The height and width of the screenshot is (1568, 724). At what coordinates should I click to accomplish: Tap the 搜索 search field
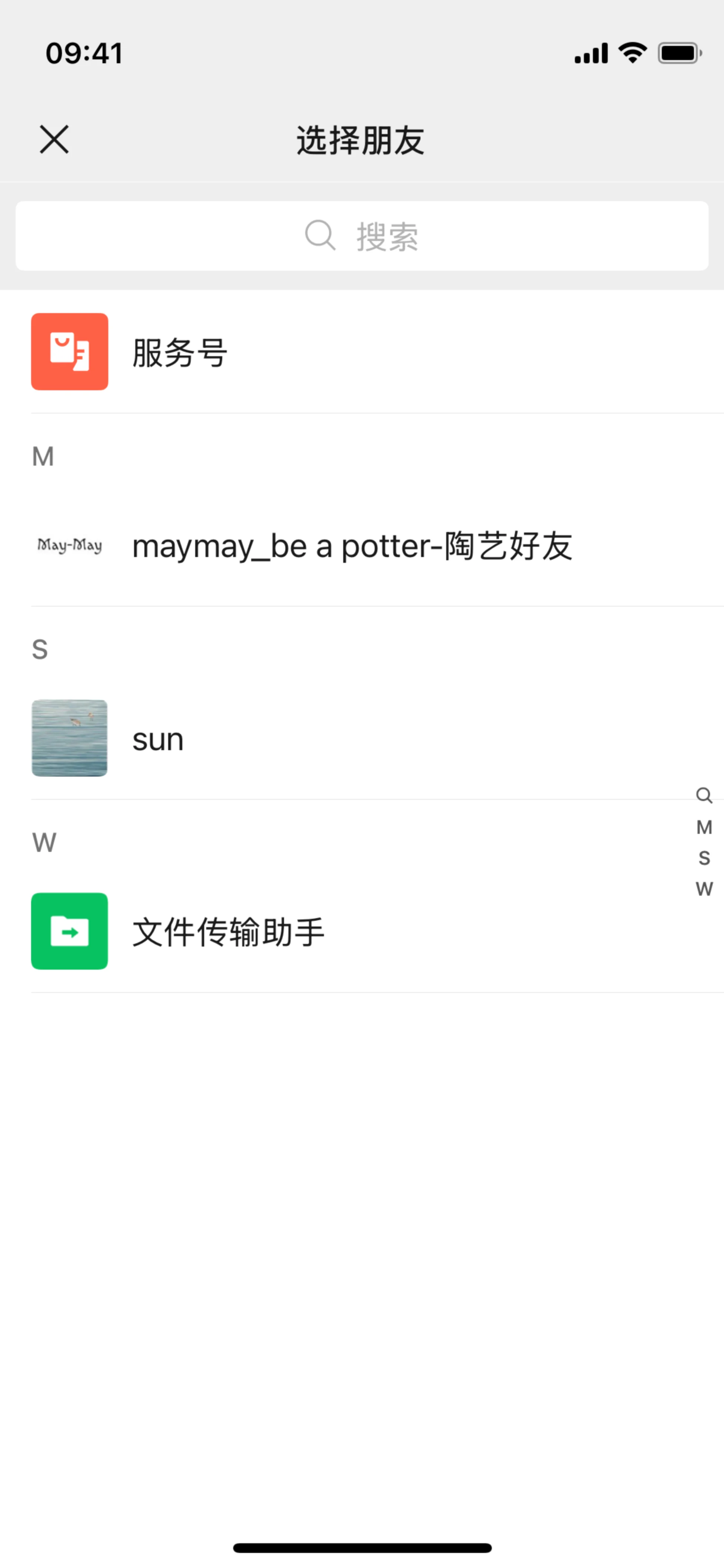[362, 236]
